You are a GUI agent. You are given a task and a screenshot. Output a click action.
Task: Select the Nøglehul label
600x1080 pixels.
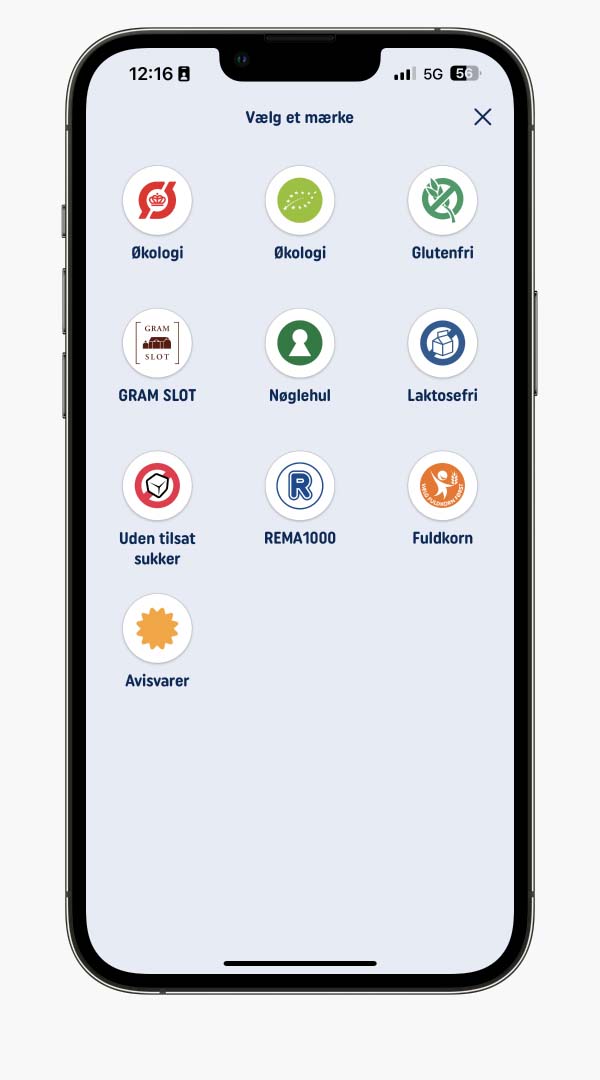click(300, 344)
